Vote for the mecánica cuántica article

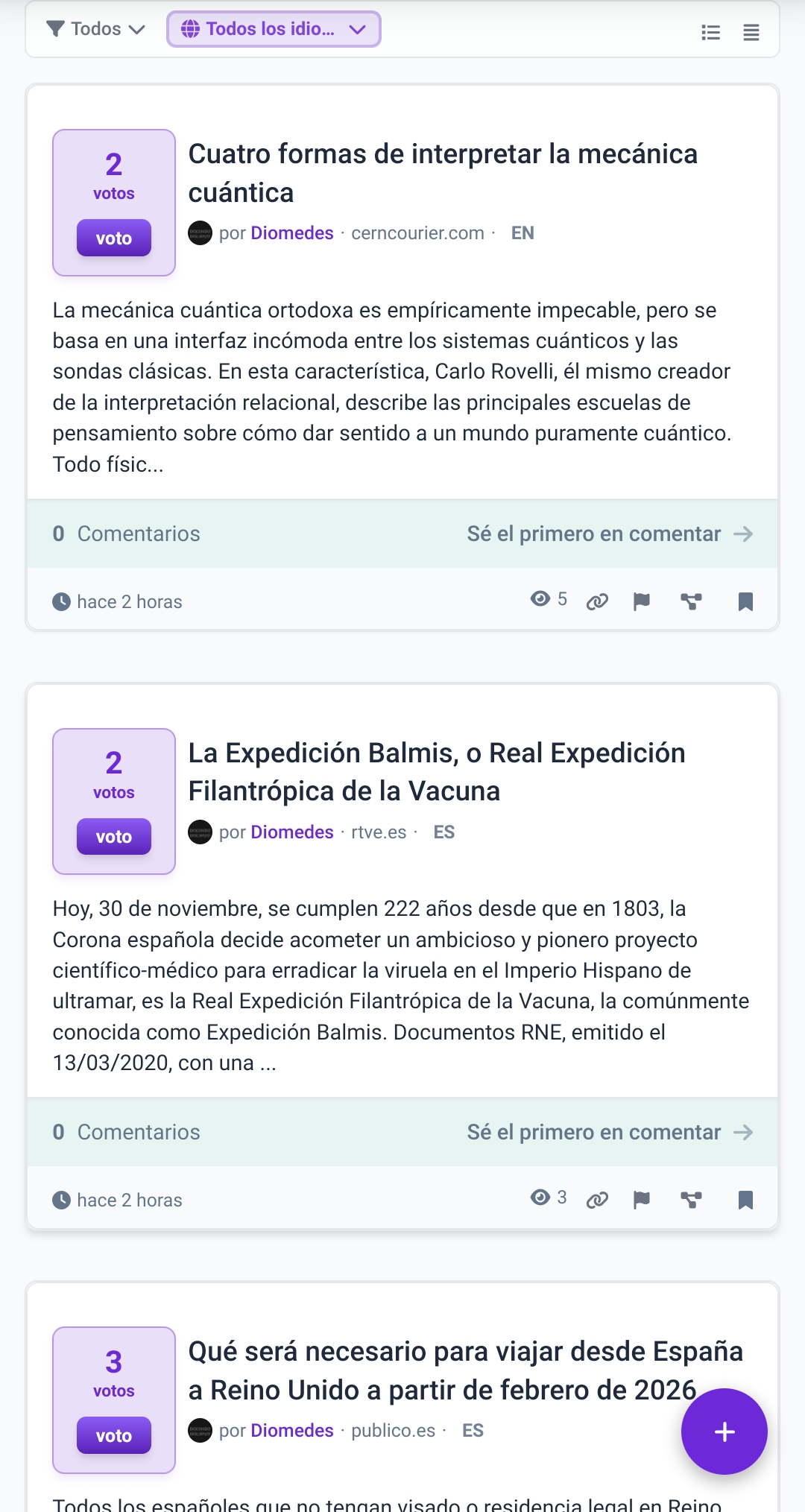click(x=114, y=238)
